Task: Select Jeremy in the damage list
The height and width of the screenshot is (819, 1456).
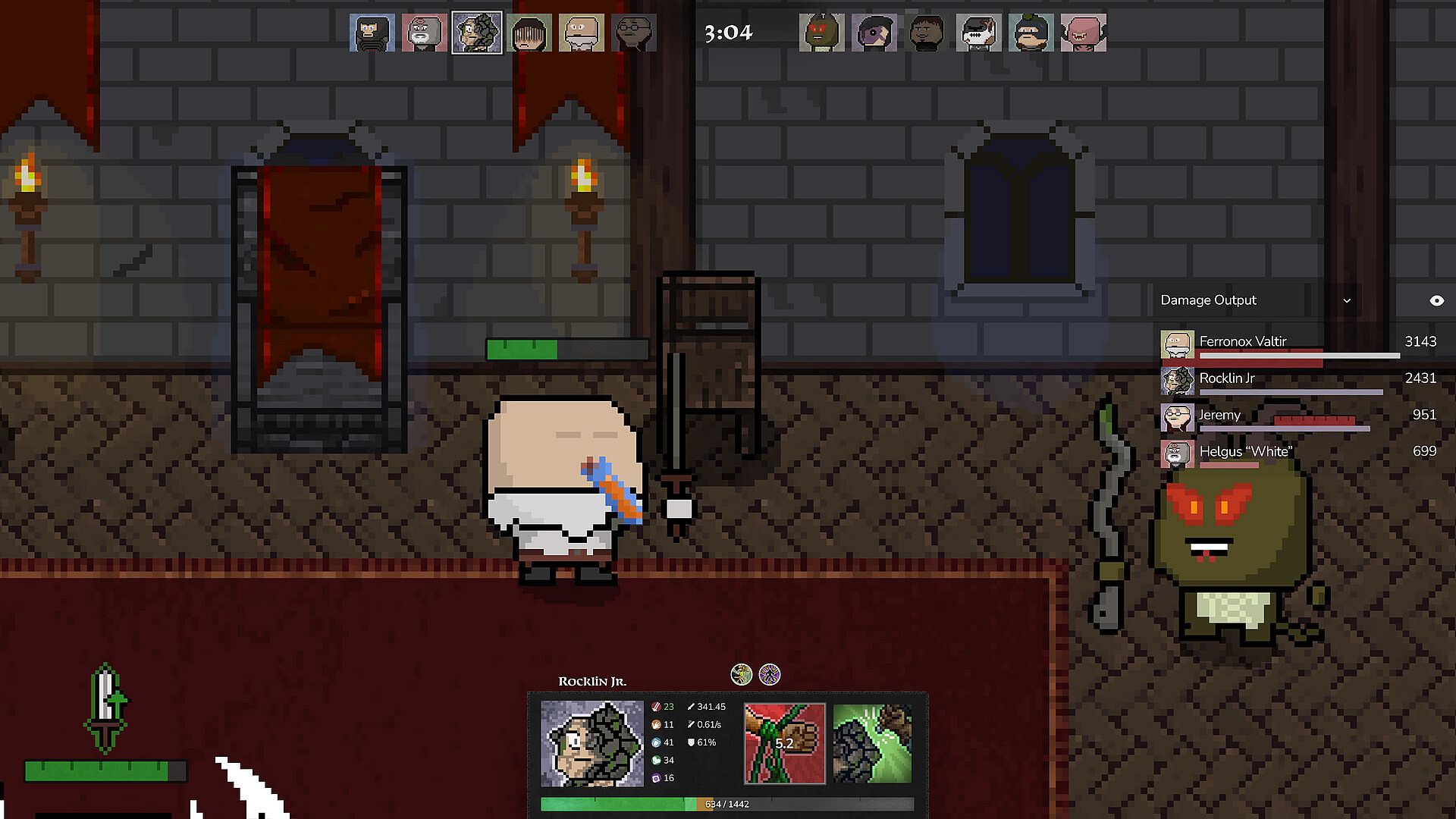Action: point(1219,415)
